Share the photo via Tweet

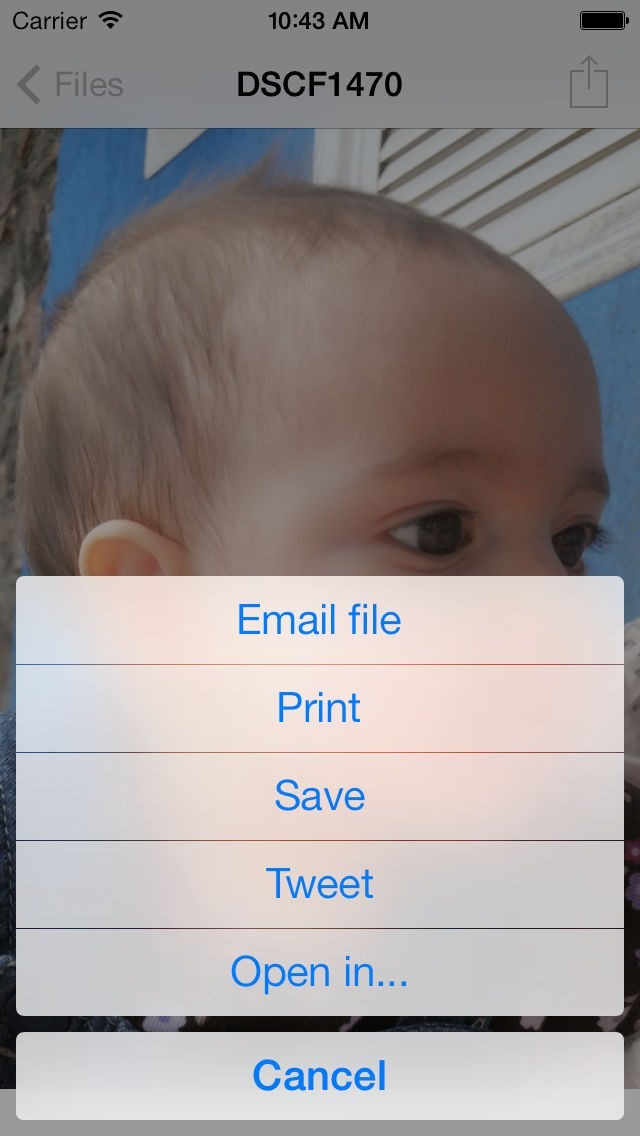(x=319, y=884)
